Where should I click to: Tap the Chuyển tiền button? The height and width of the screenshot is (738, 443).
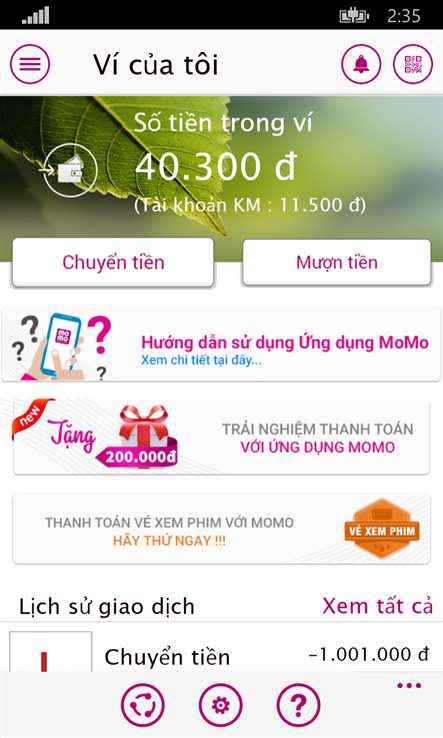tap(113, 262)
